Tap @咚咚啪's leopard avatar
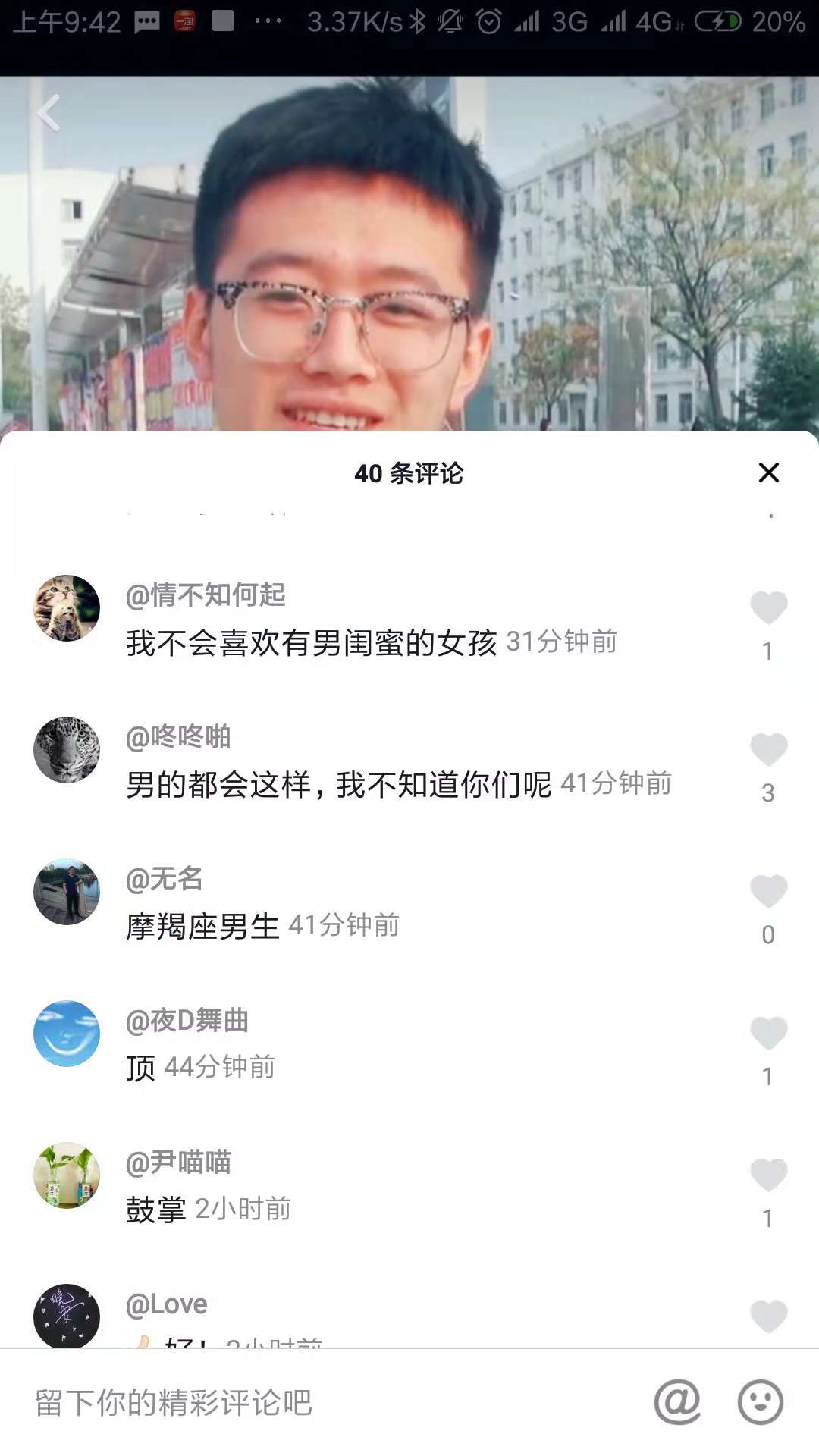This screenshot has height=1456, width=819. [67, 748]
